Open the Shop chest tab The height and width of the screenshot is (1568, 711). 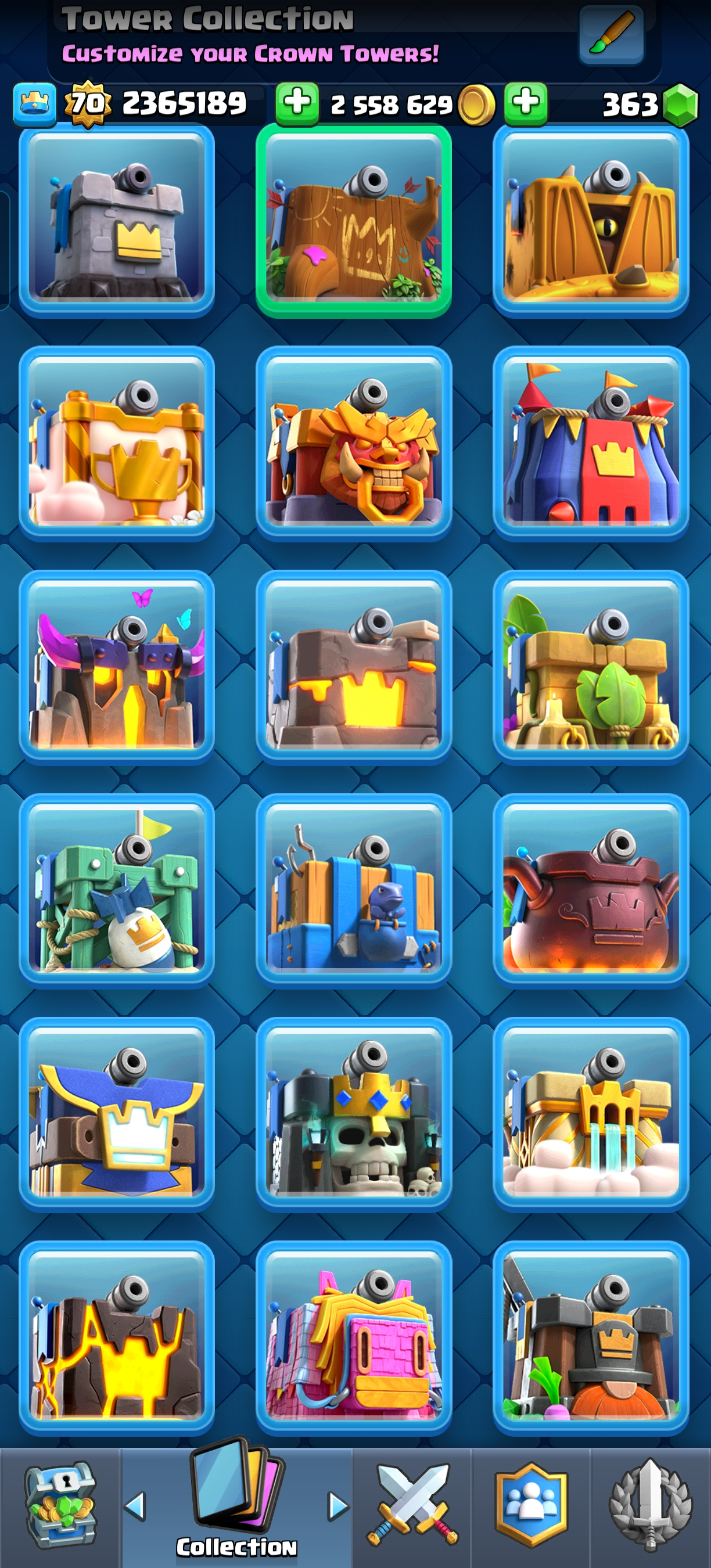(60, 1505)
